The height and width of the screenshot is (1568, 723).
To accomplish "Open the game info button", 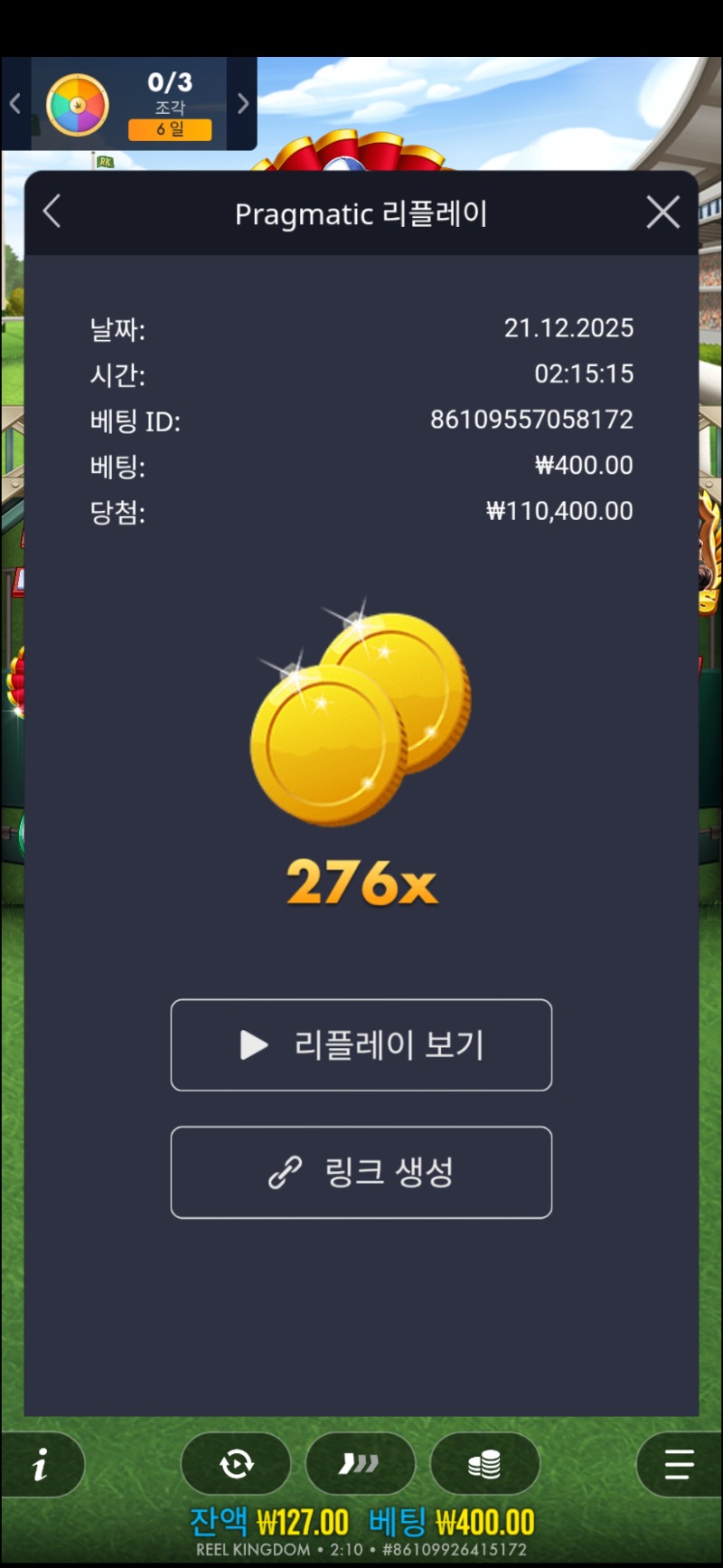I will (42, 1464).
